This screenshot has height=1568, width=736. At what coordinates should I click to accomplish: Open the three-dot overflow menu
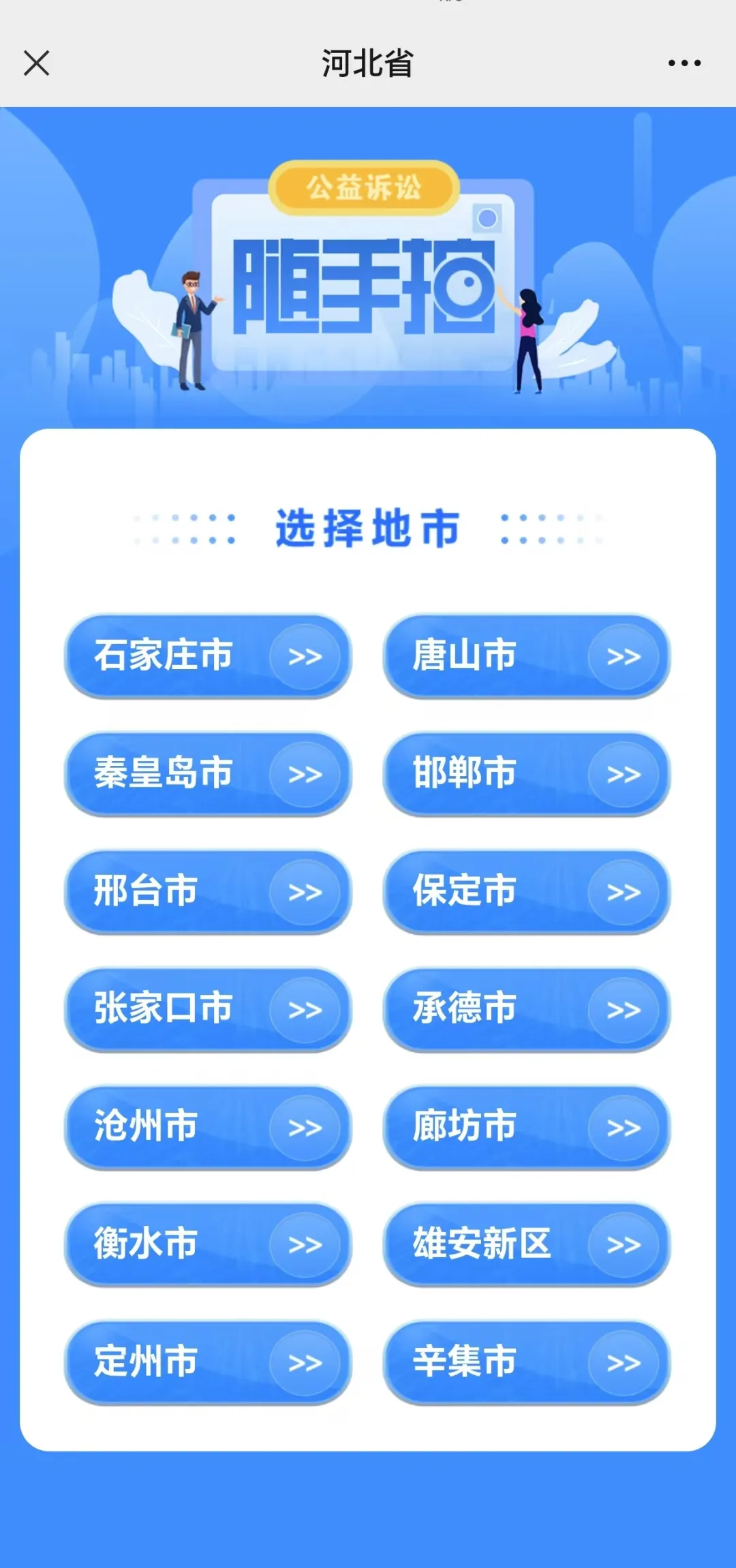coord(684,63)
